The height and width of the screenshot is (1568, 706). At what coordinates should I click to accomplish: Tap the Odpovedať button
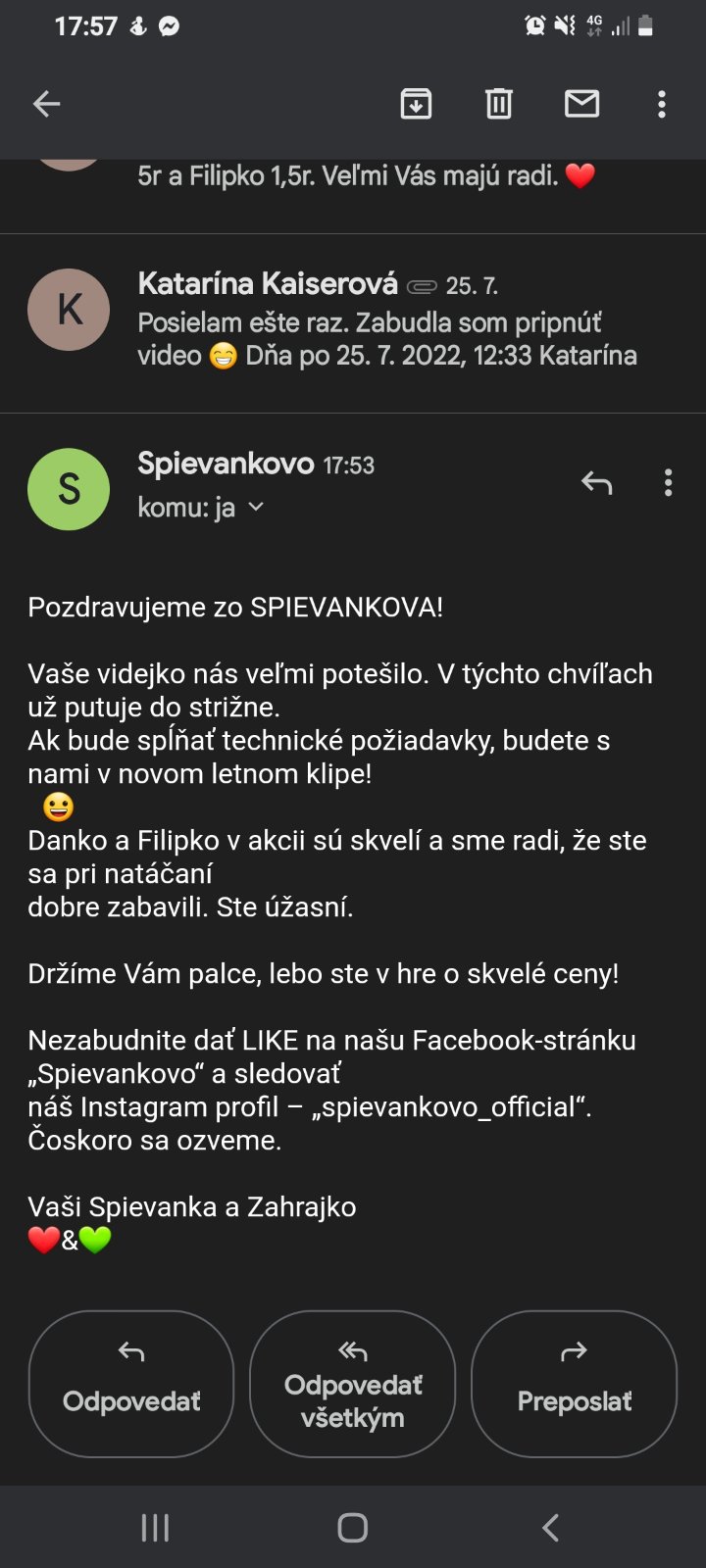pos(131,1384)
